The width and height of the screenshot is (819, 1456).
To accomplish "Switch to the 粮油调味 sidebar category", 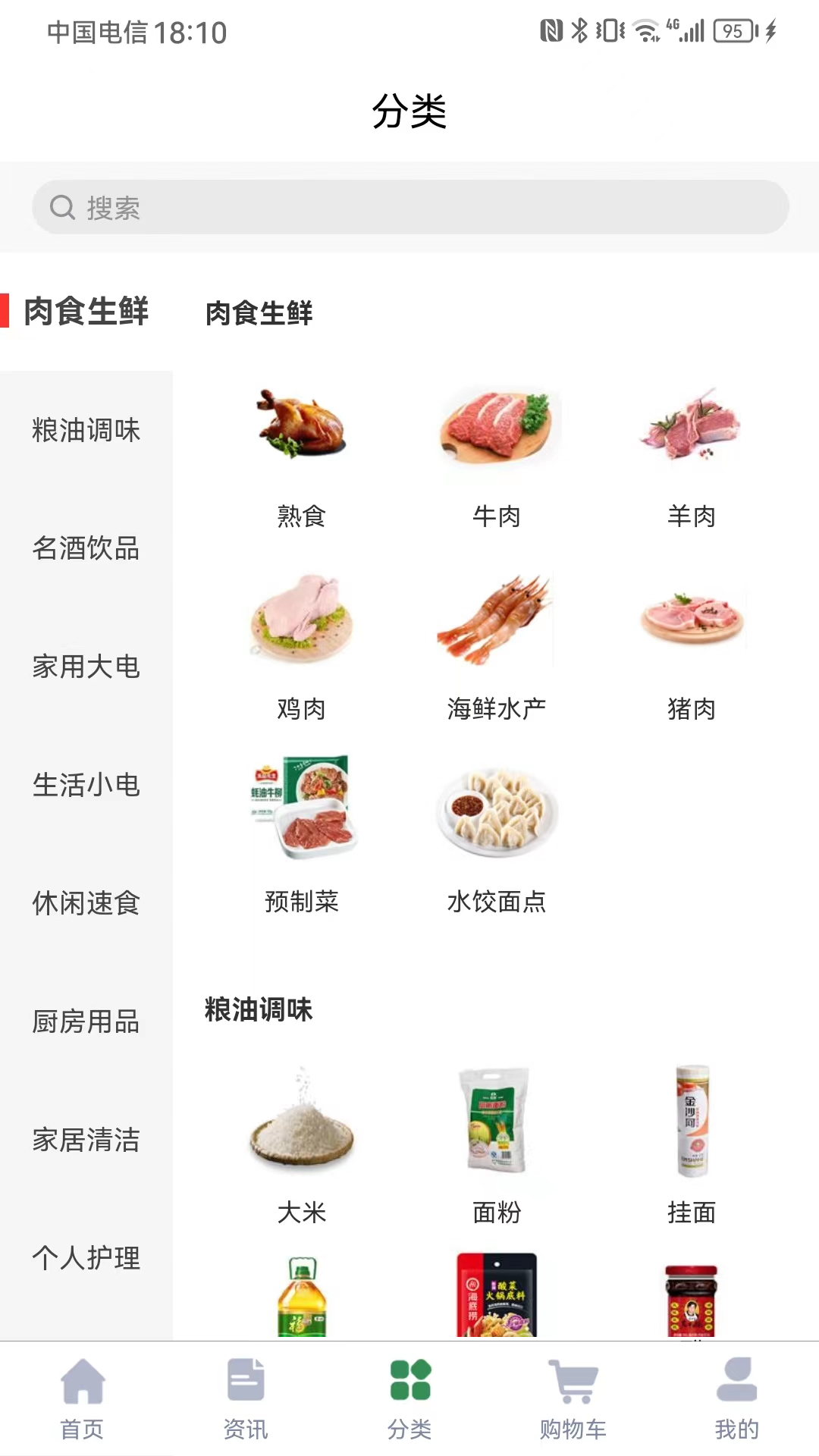I will [86, 431].
